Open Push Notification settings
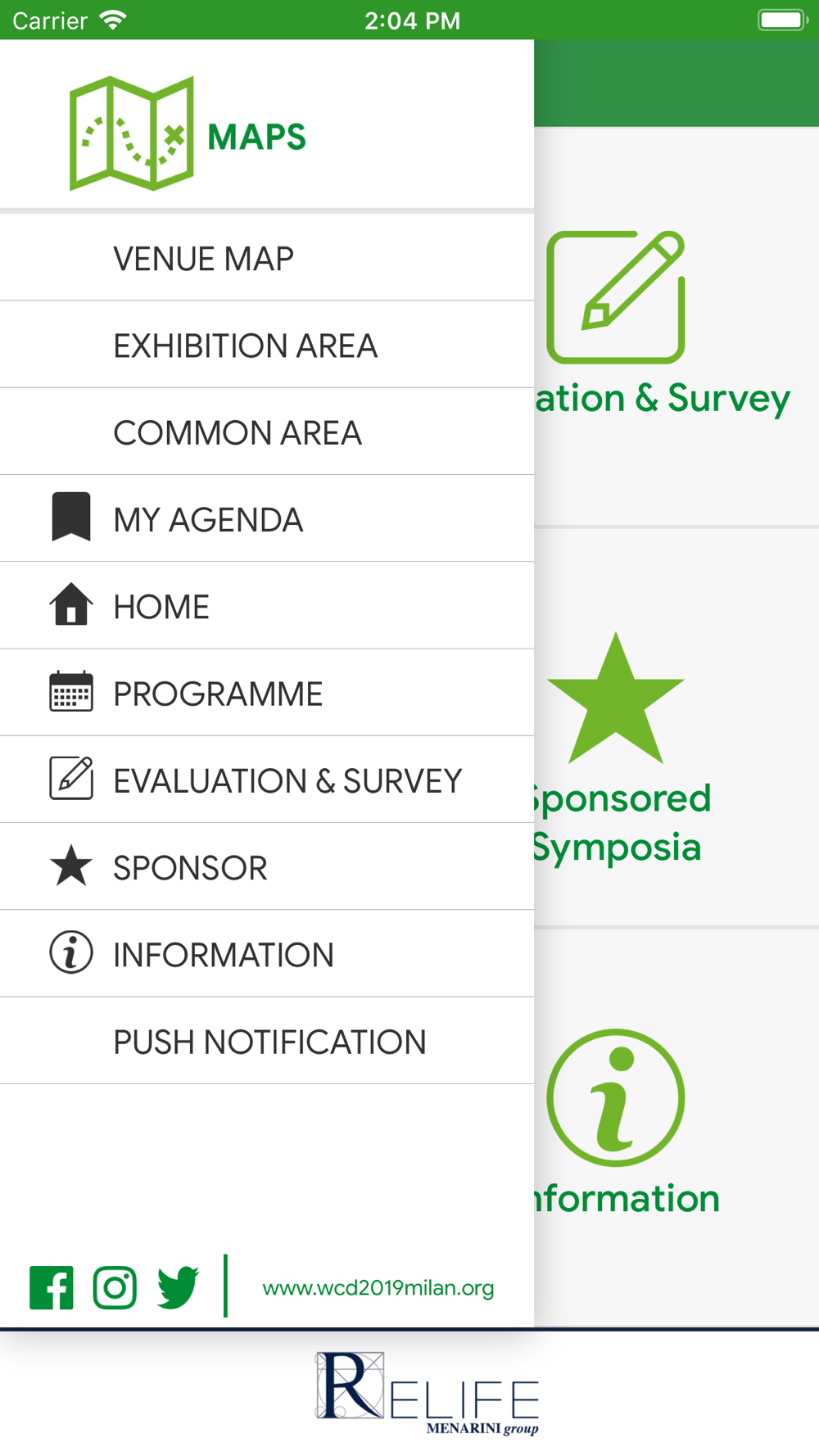This screenshot has width=819, height=1456. (x=267, y=1041)
